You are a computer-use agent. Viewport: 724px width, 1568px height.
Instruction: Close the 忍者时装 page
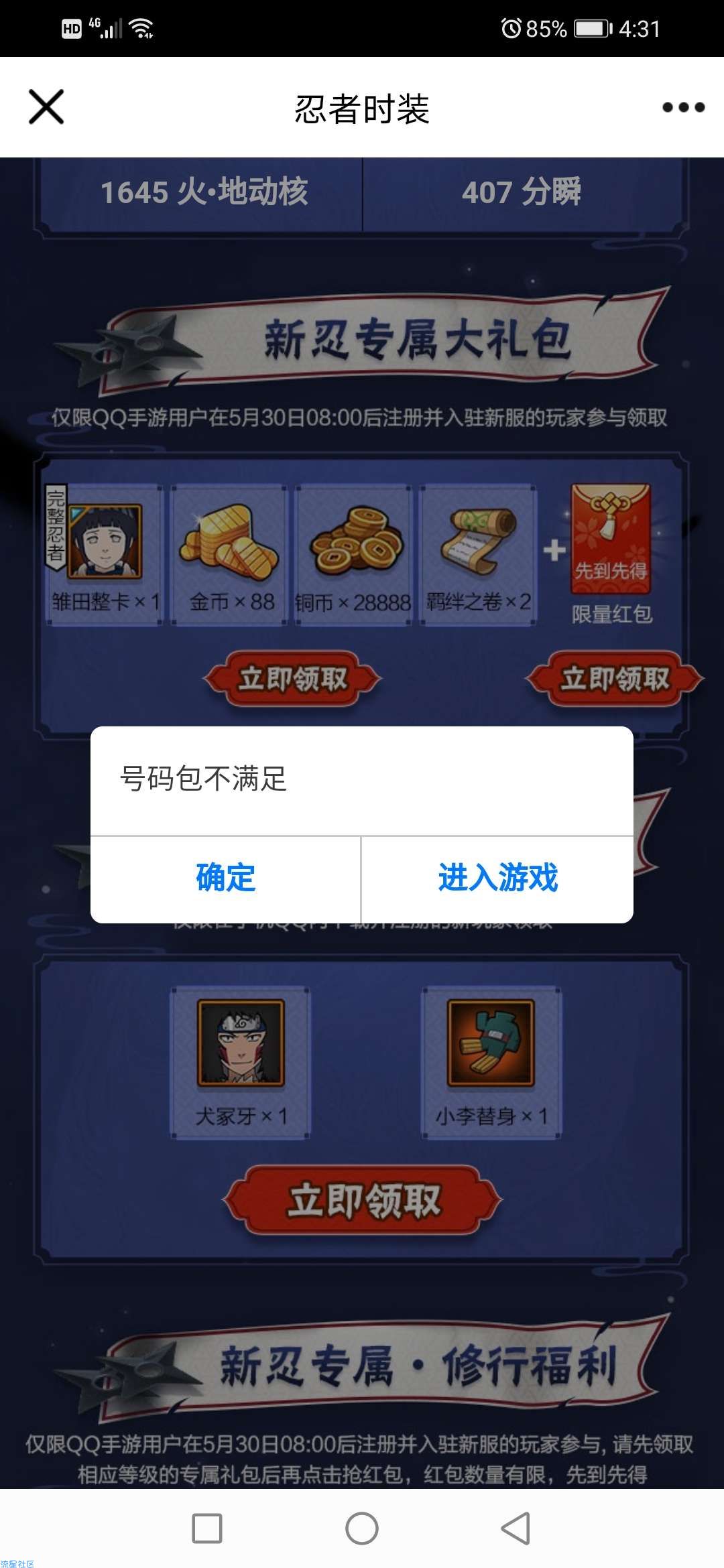coord(46,107)
